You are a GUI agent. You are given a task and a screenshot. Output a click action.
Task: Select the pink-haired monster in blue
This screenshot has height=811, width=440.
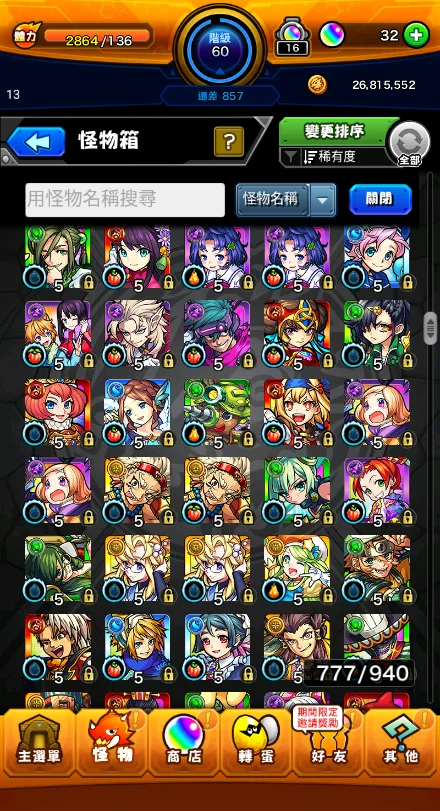[x=377, y=258]
